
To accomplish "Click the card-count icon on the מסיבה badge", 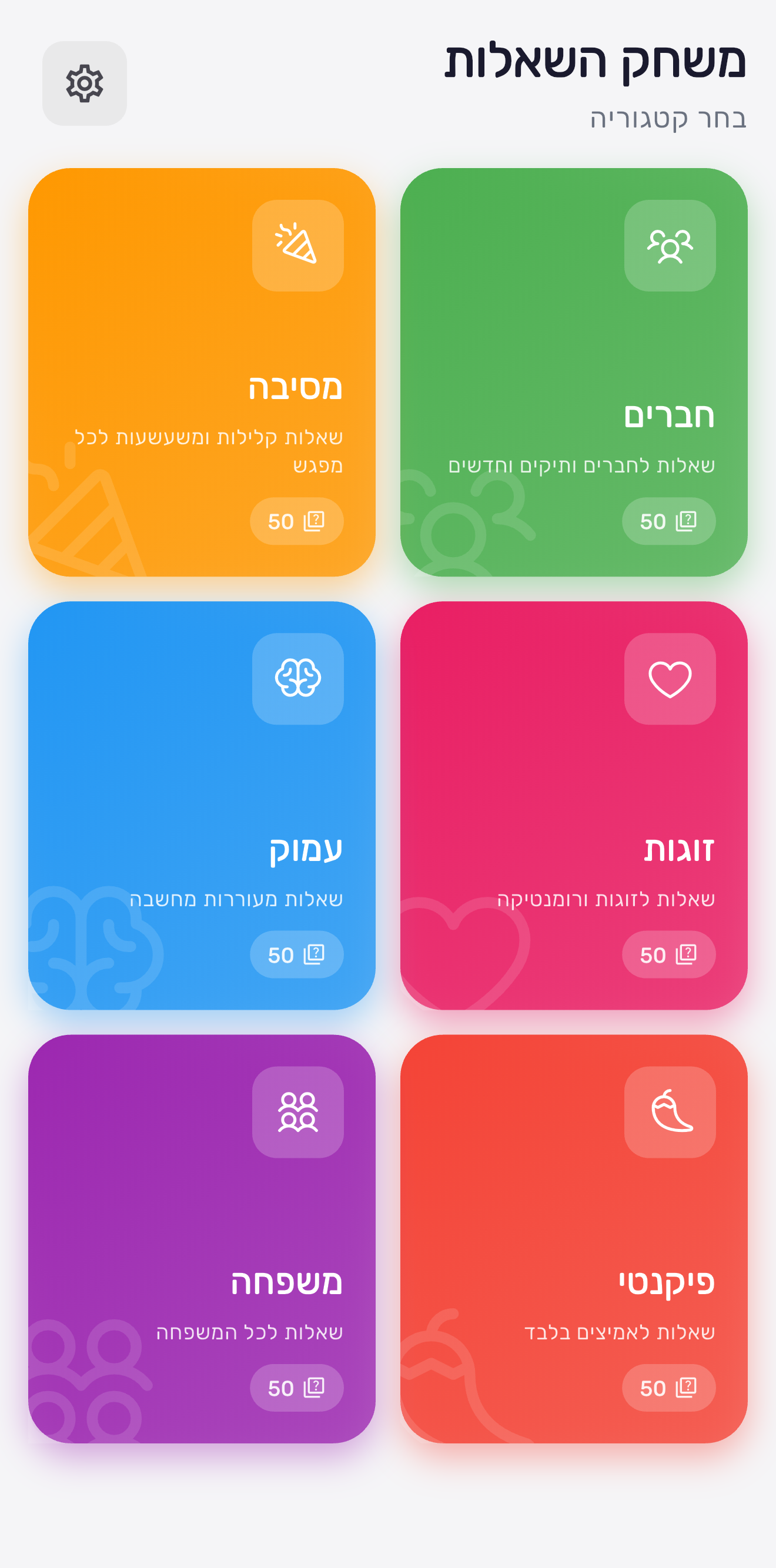I will tap(315, 522).
